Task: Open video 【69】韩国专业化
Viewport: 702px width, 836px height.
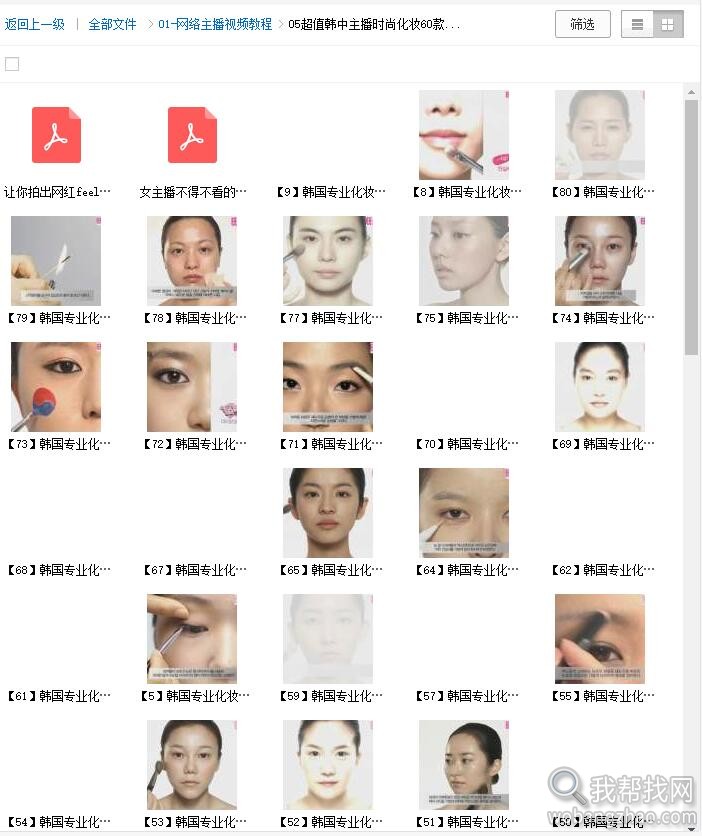Action: [600, 387]
